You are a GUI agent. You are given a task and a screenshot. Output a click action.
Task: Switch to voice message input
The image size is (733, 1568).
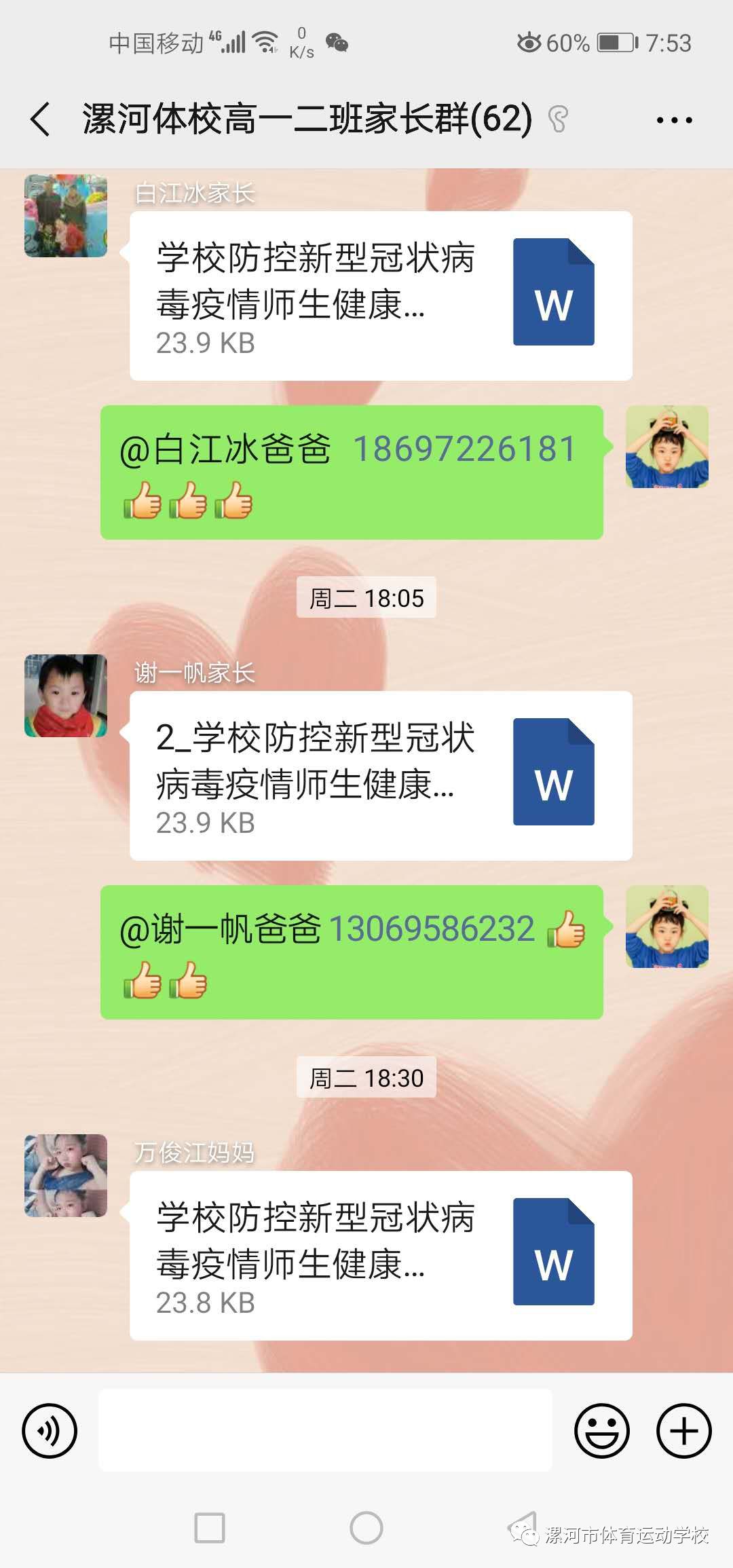[x=50, y=1430]
